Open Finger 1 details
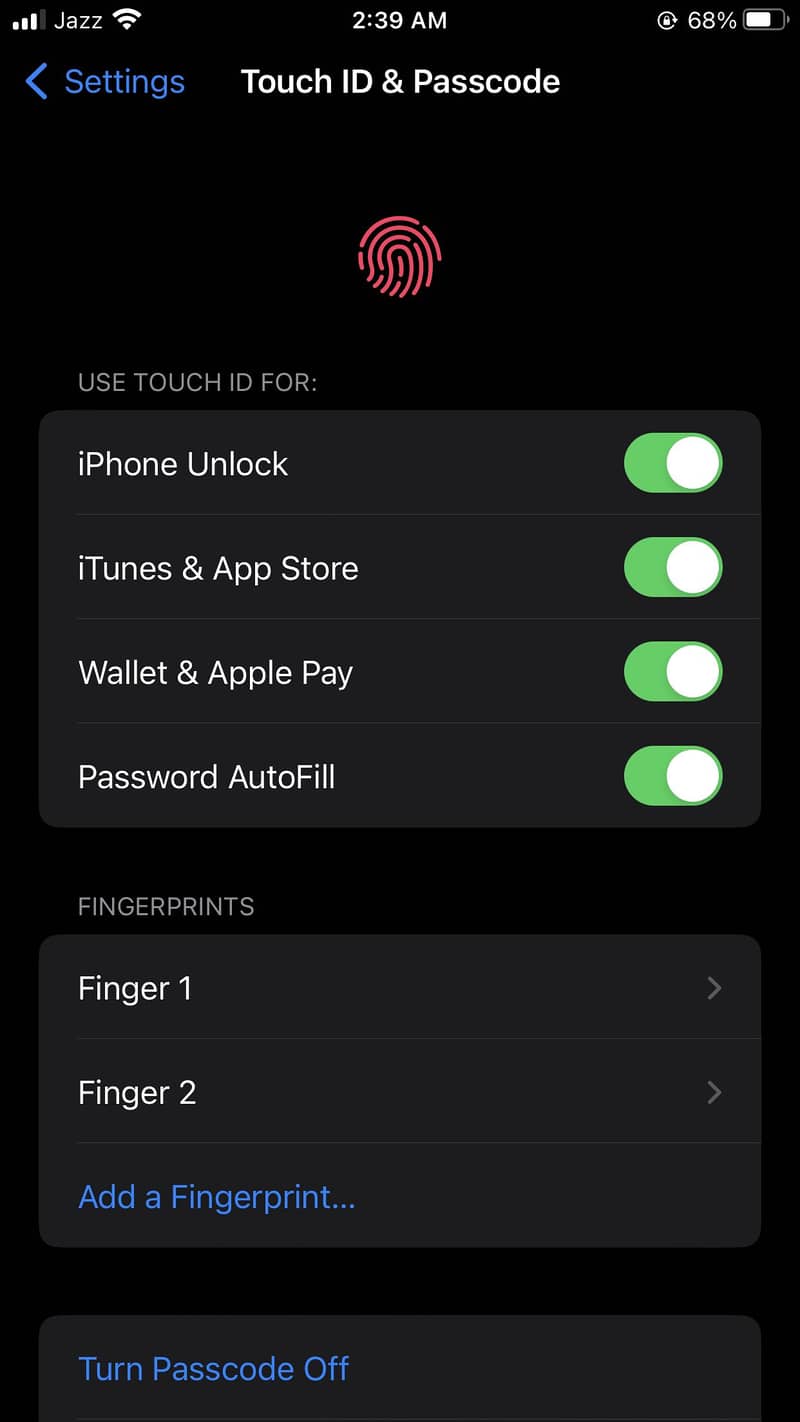The image size is (800, 1422). (400, 988)
